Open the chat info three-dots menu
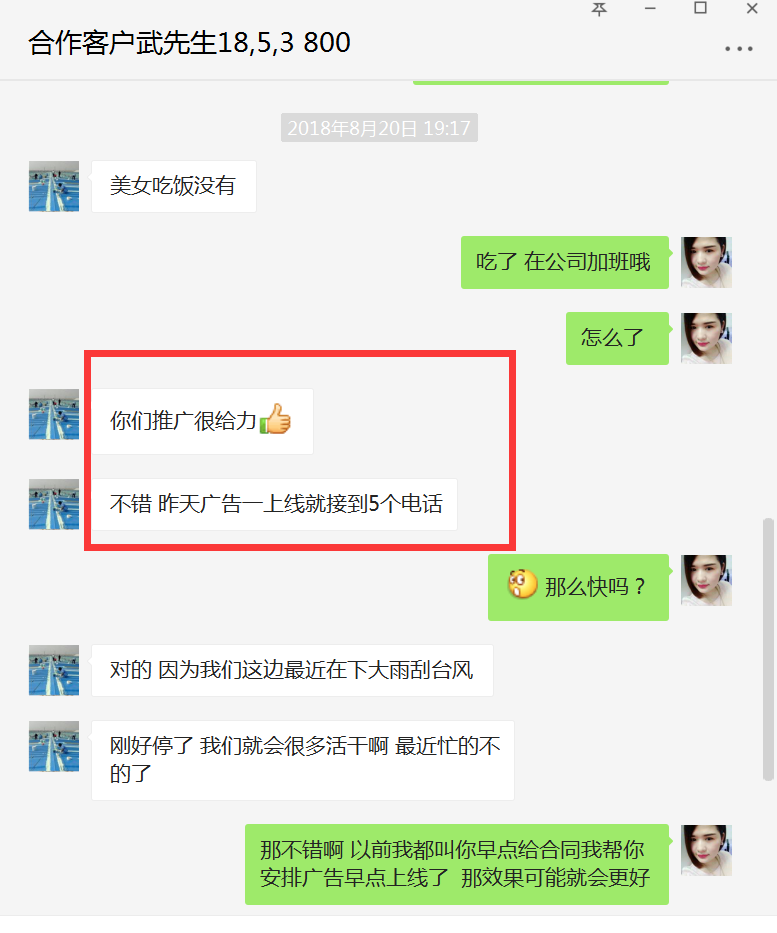 click(x=738, y=48)
